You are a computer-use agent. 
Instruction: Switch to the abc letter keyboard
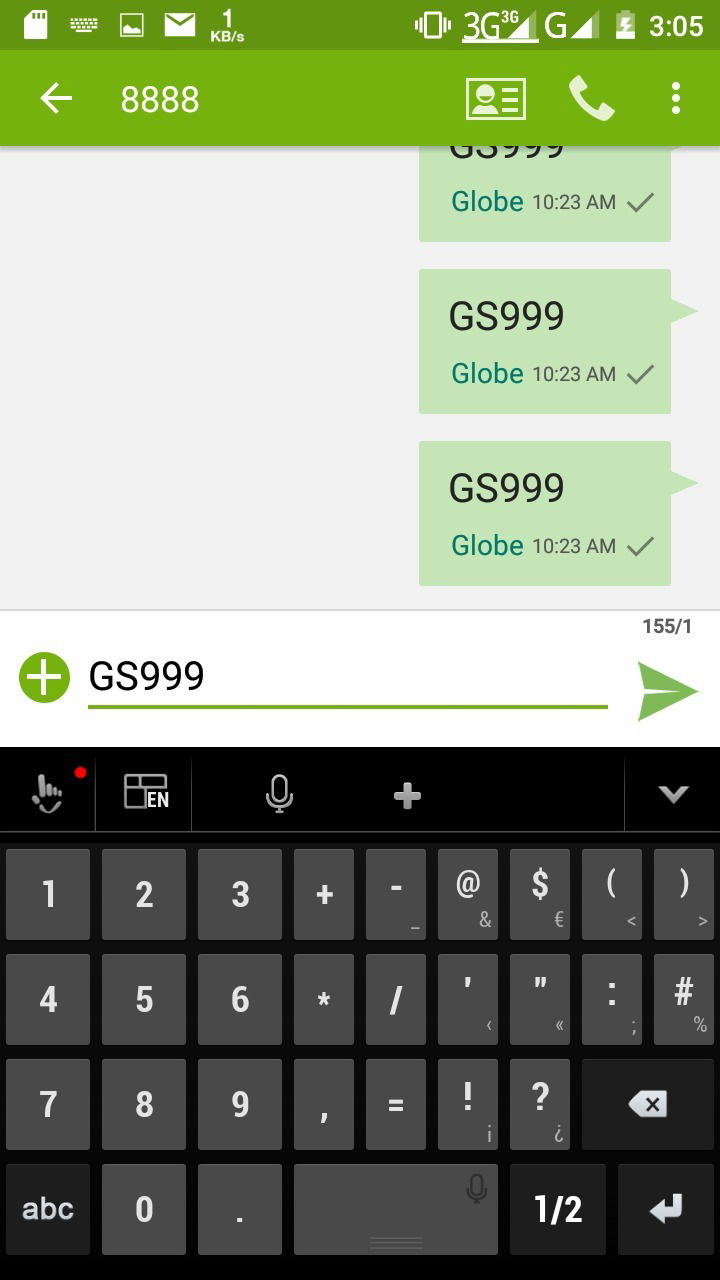(x=48, y=1209)
